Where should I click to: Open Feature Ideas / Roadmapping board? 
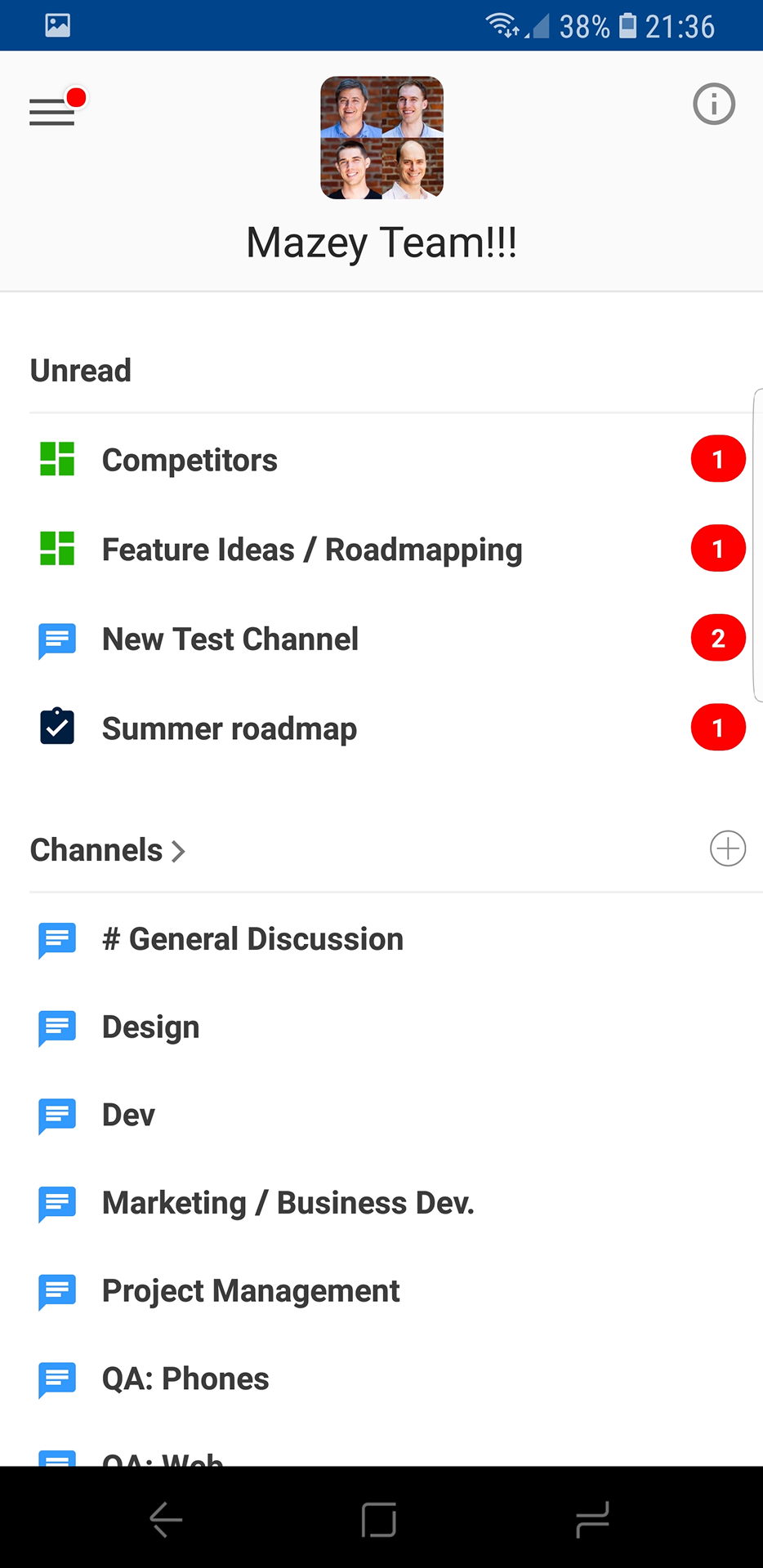click(x=381, y=549)
